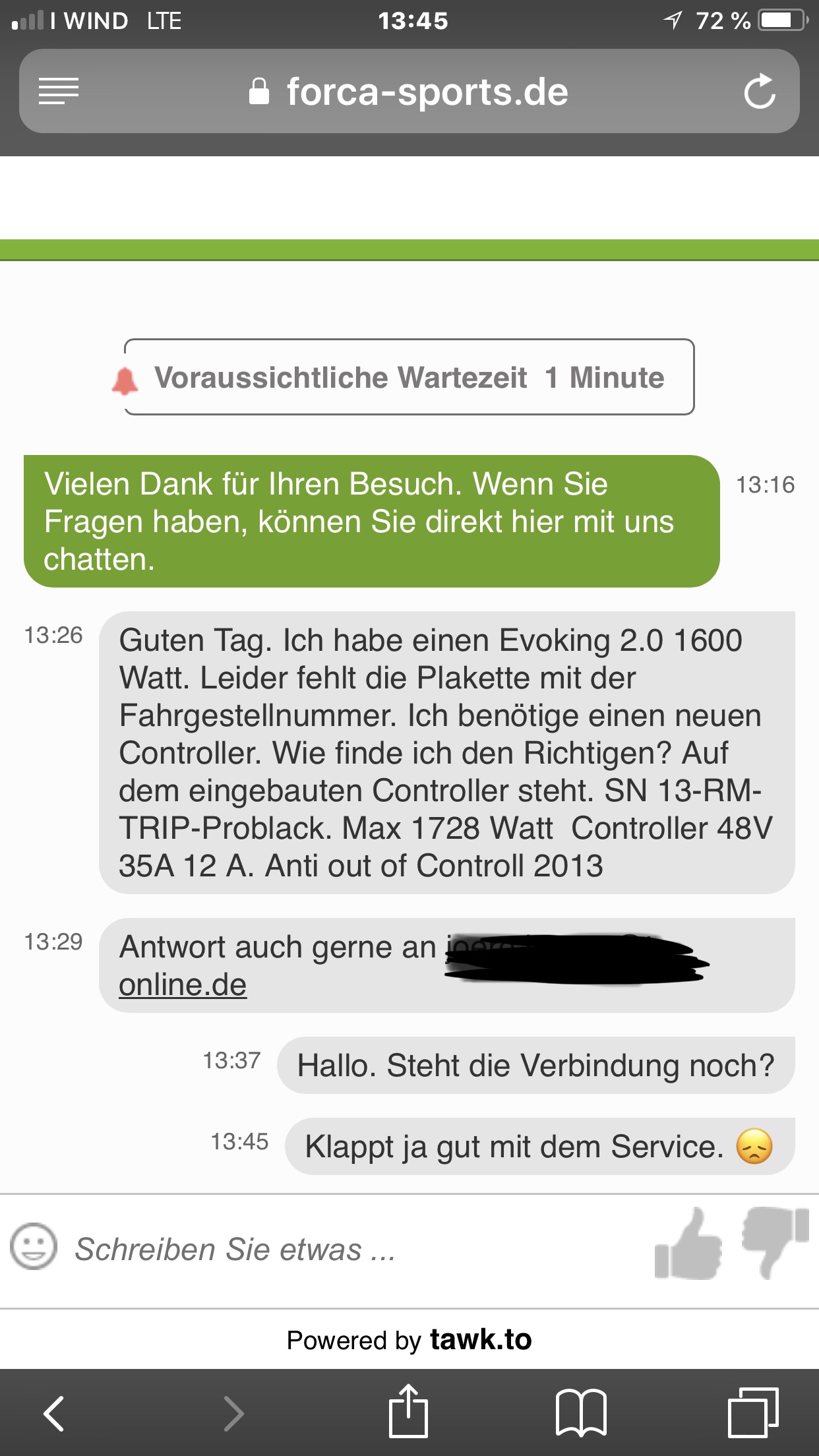
Task: Open the tawk.to link
Action: tap(480, 1340)
